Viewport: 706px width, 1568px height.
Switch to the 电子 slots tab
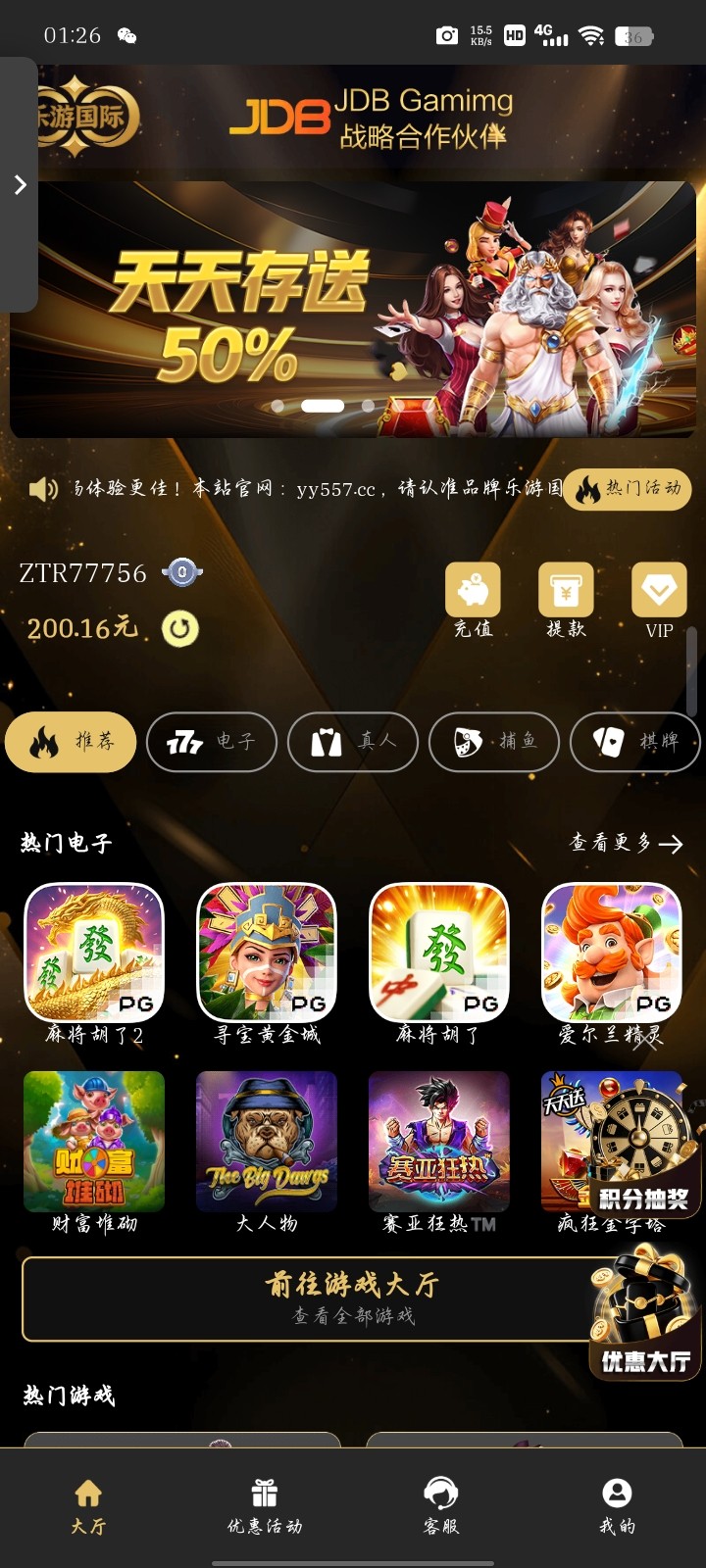[x=211, y=743]
